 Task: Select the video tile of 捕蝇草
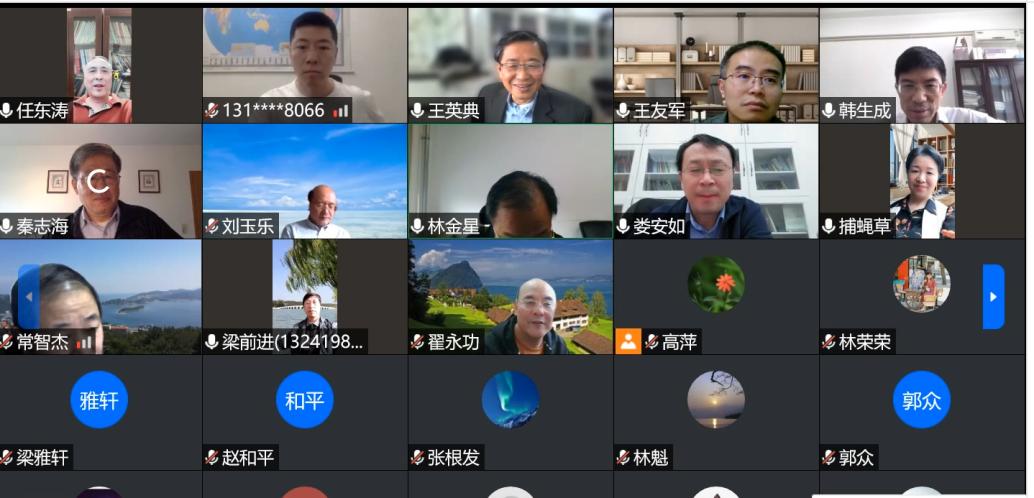(922, 181)
